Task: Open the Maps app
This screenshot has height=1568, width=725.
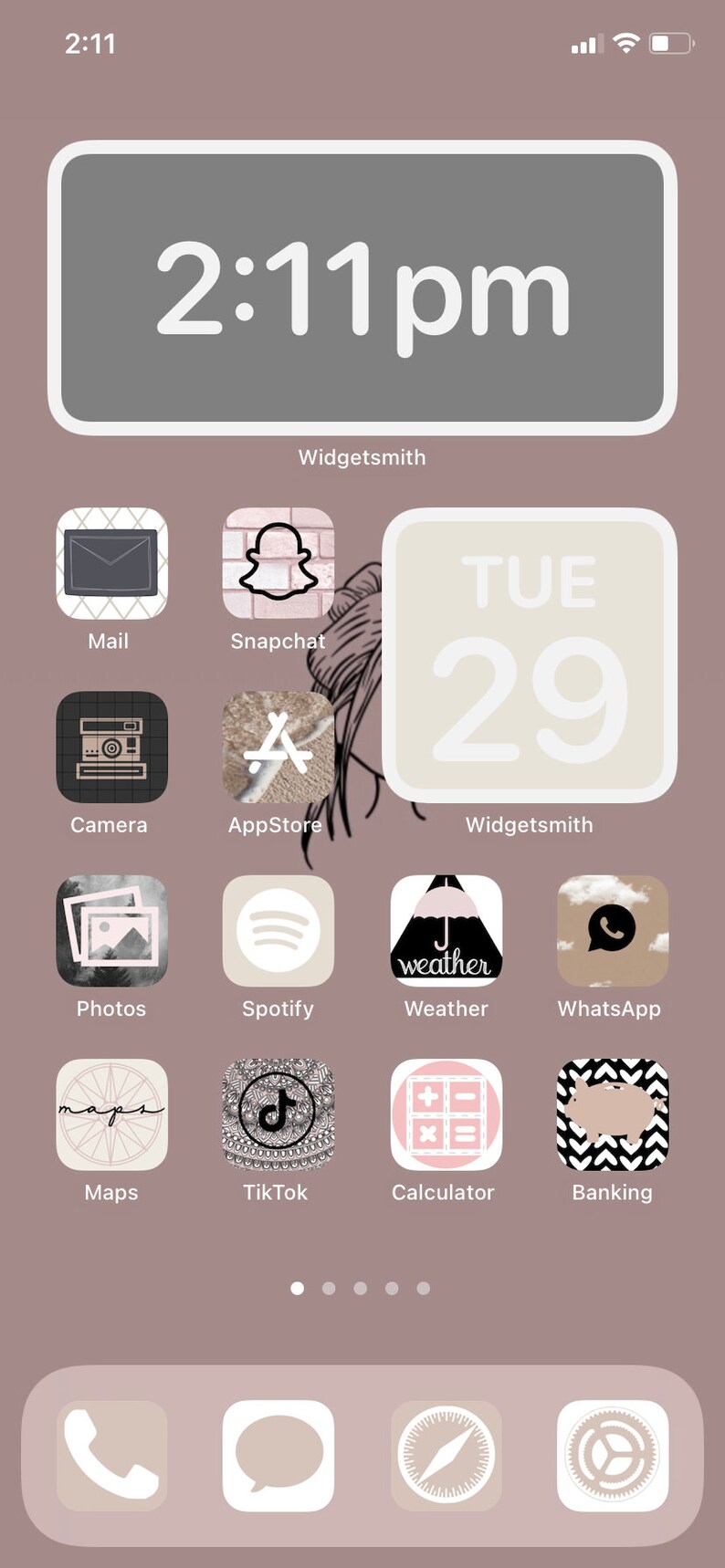Action: [x=111, y=1114]
